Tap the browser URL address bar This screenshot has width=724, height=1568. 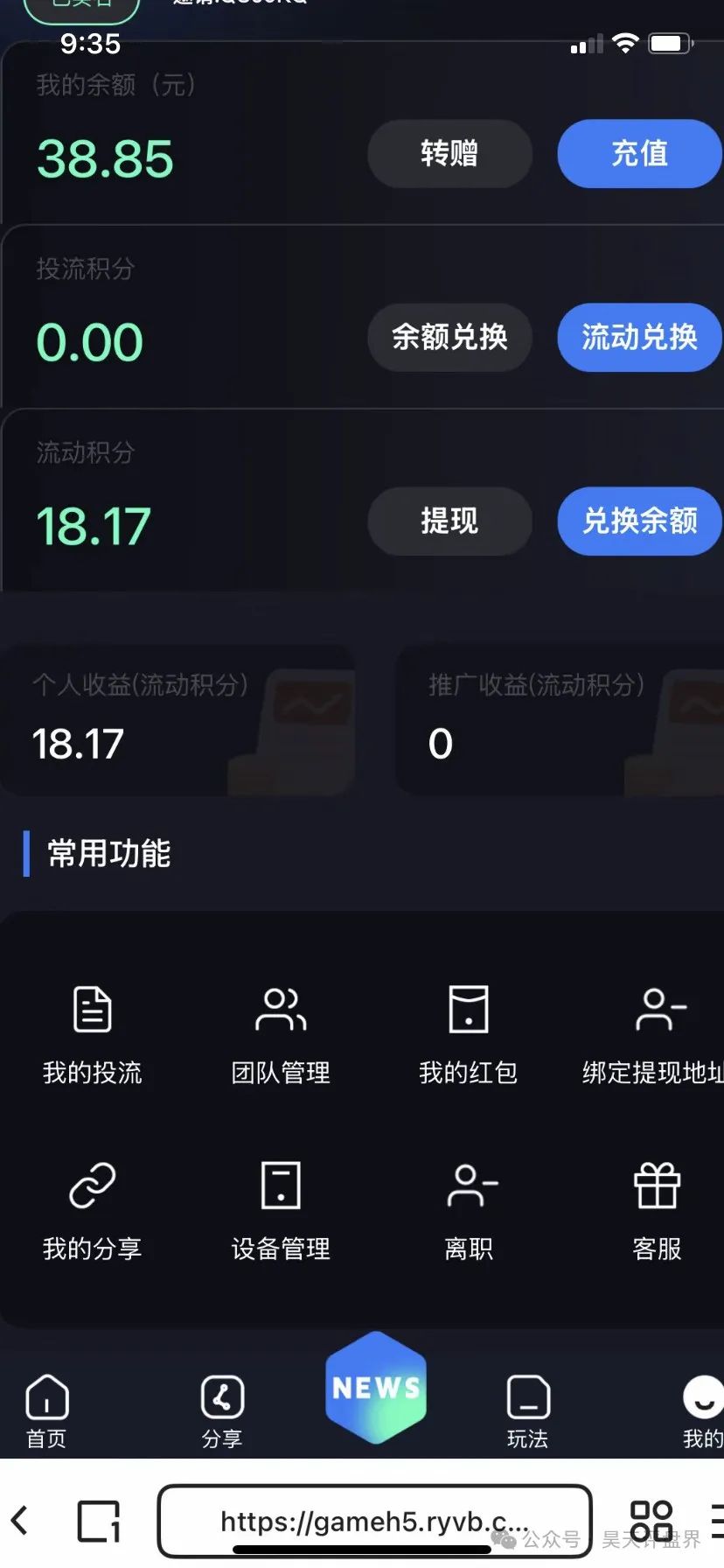[x=374, y=1521]
